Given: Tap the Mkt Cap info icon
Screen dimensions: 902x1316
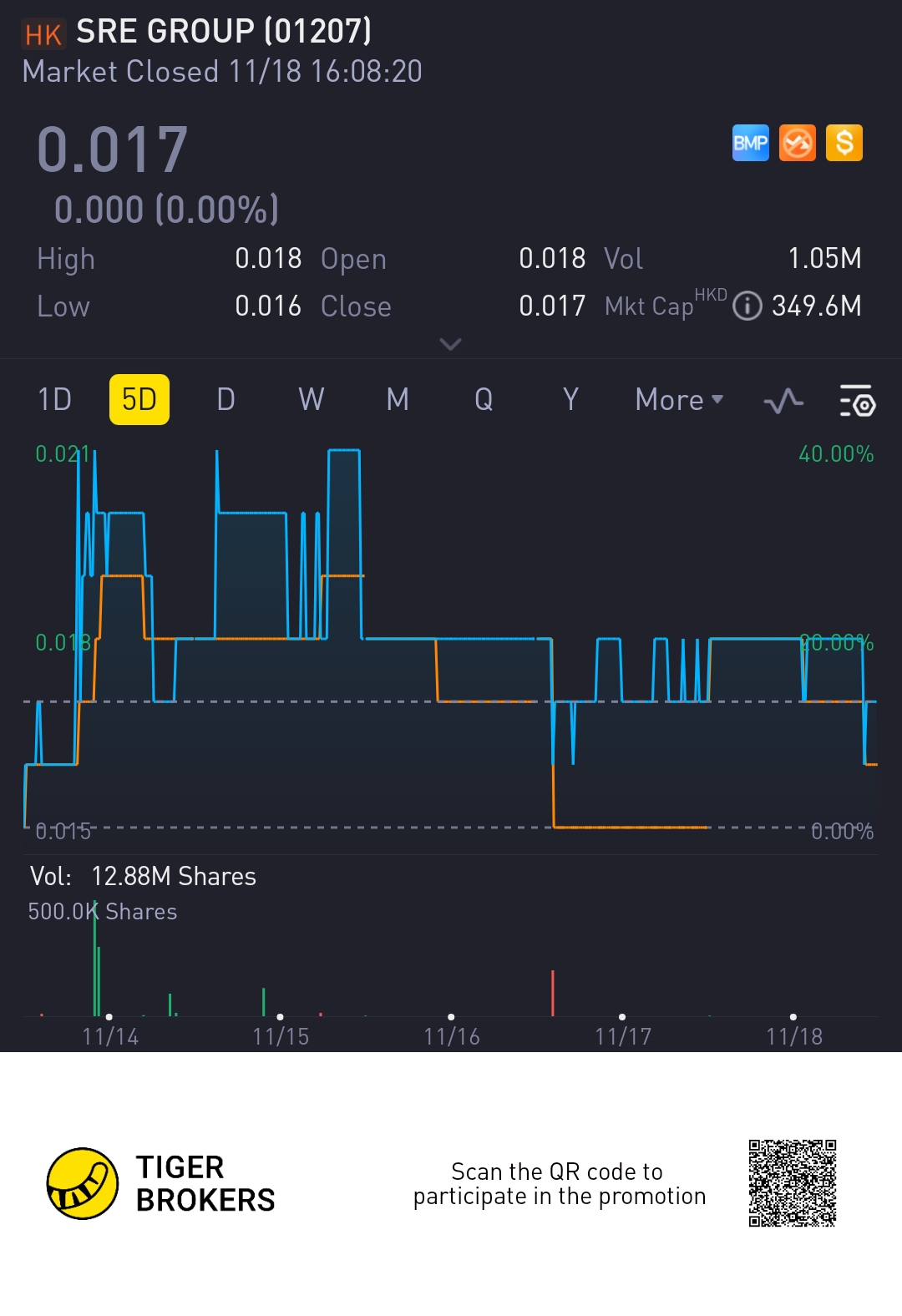Looking at the screenshot, I should 747,306.
